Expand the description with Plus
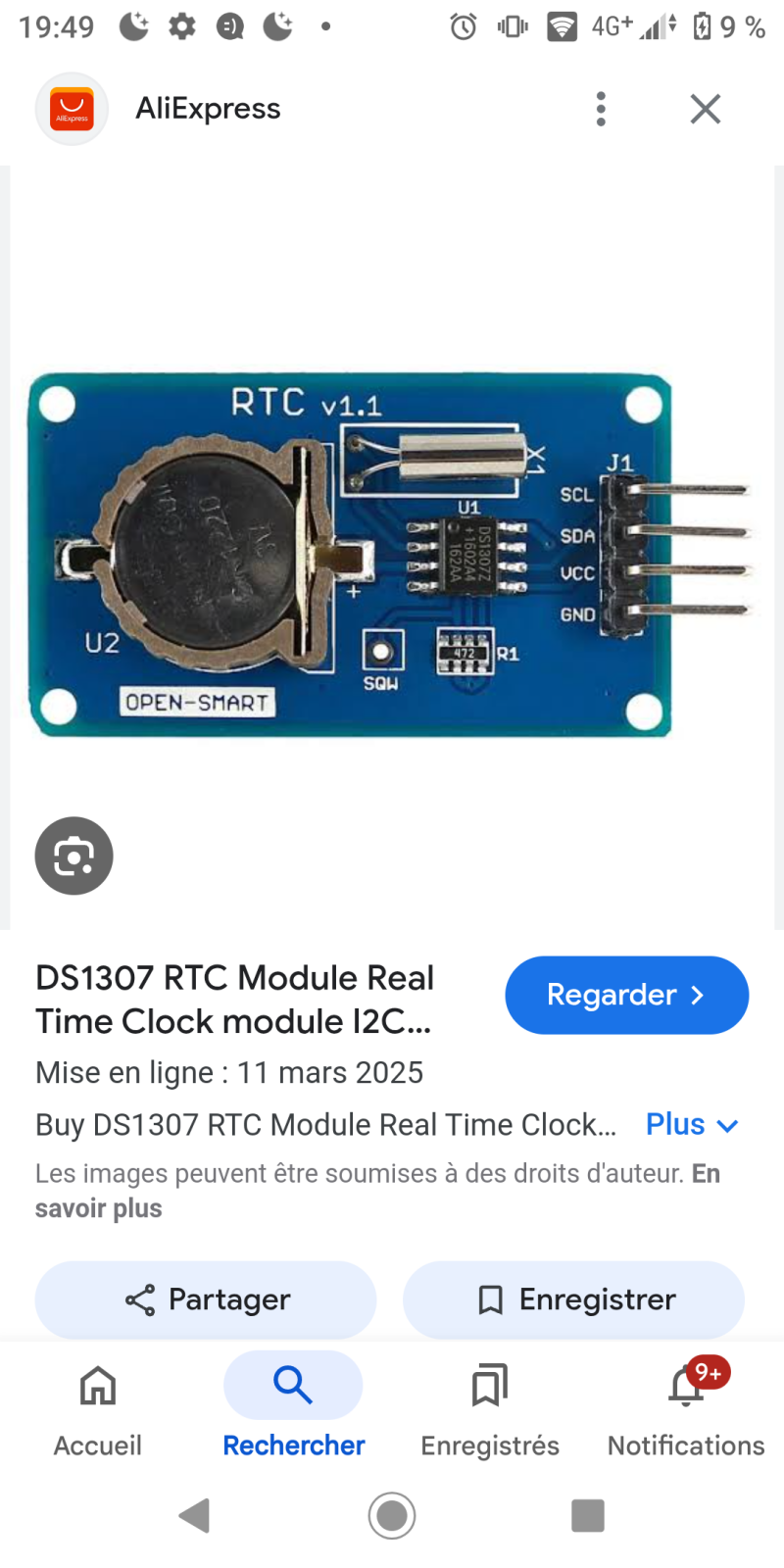The width and height of the screenshot is (784, 1568). coord(692,1125)
